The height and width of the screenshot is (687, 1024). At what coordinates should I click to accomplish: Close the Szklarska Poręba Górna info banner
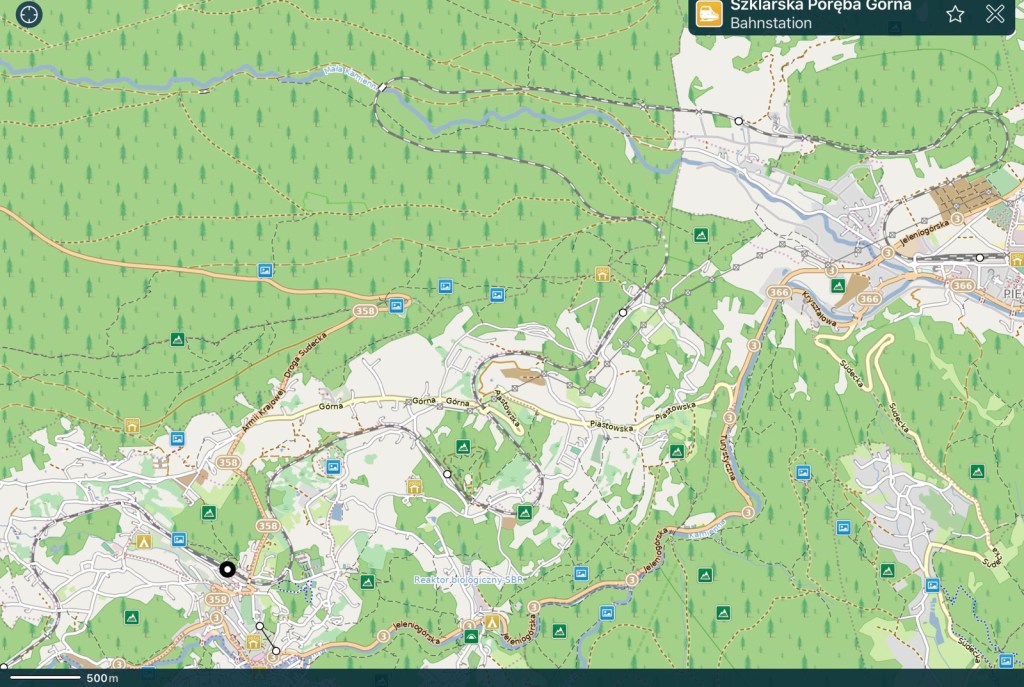tap(995, 14)
